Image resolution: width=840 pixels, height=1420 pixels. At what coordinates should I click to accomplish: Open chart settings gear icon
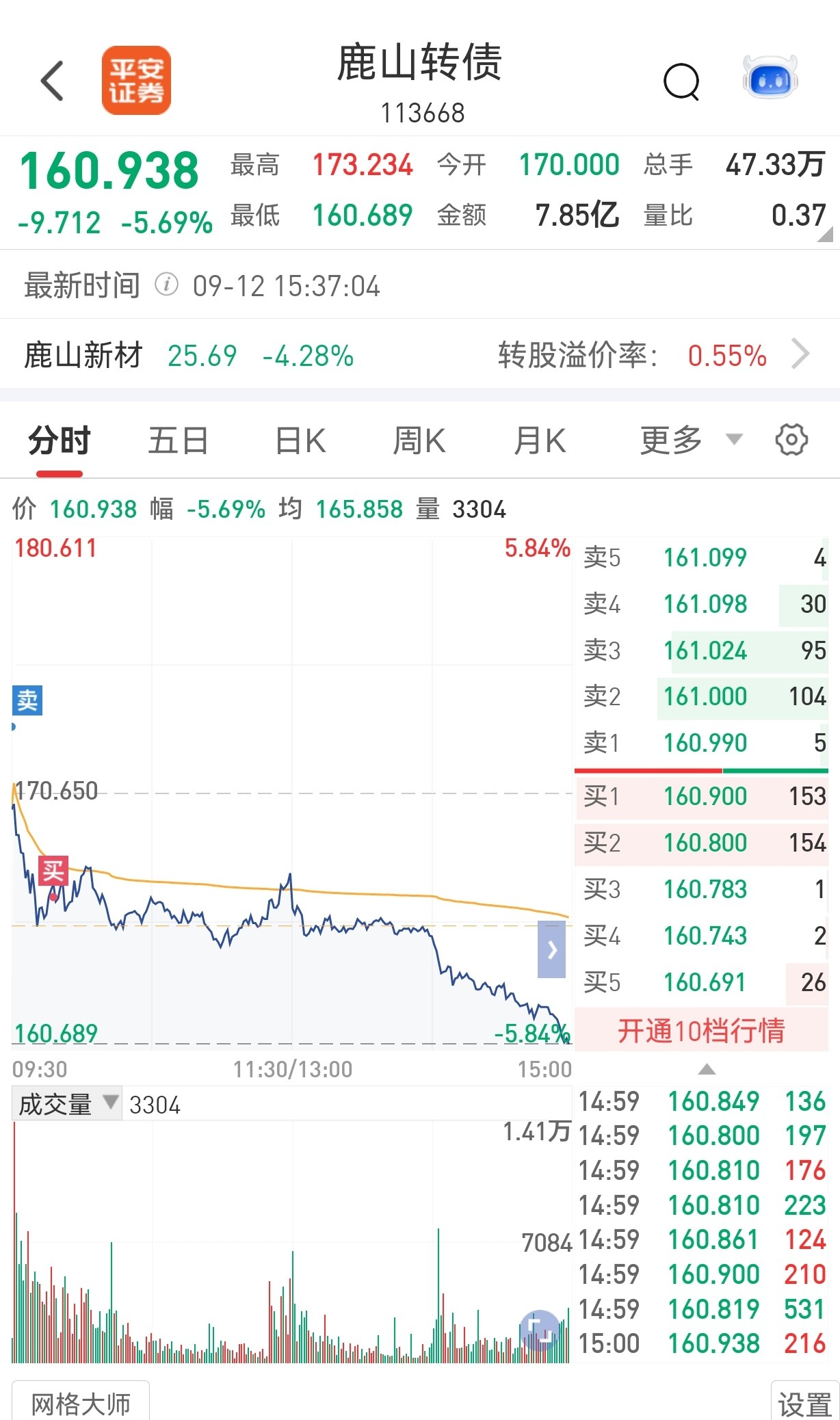pyautogui.click(x=791, y=439)
